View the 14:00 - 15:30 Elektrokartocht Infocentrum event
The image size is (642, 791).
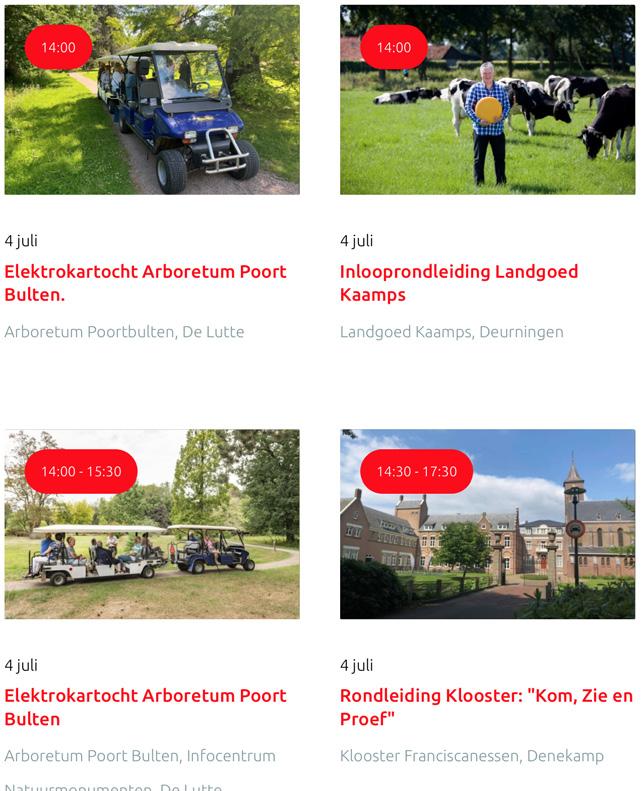[145, 707]
